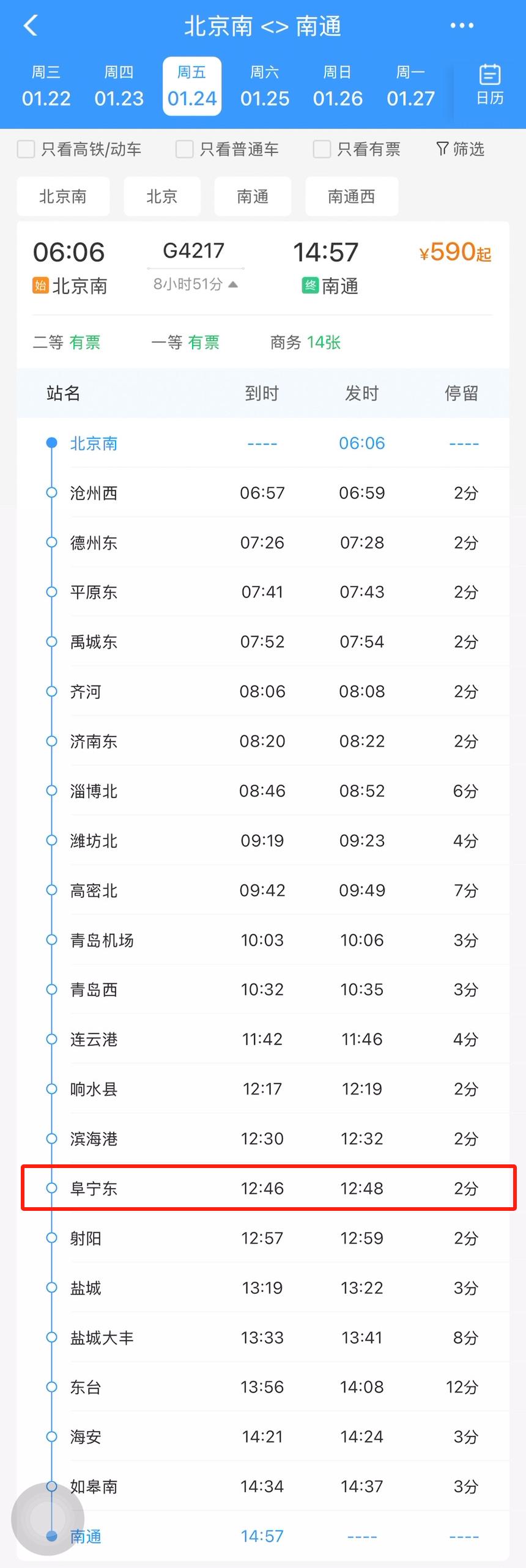Tick the 只看有票 checkbox
Viewport: 526px width, 1568px height.
[322, 149]
